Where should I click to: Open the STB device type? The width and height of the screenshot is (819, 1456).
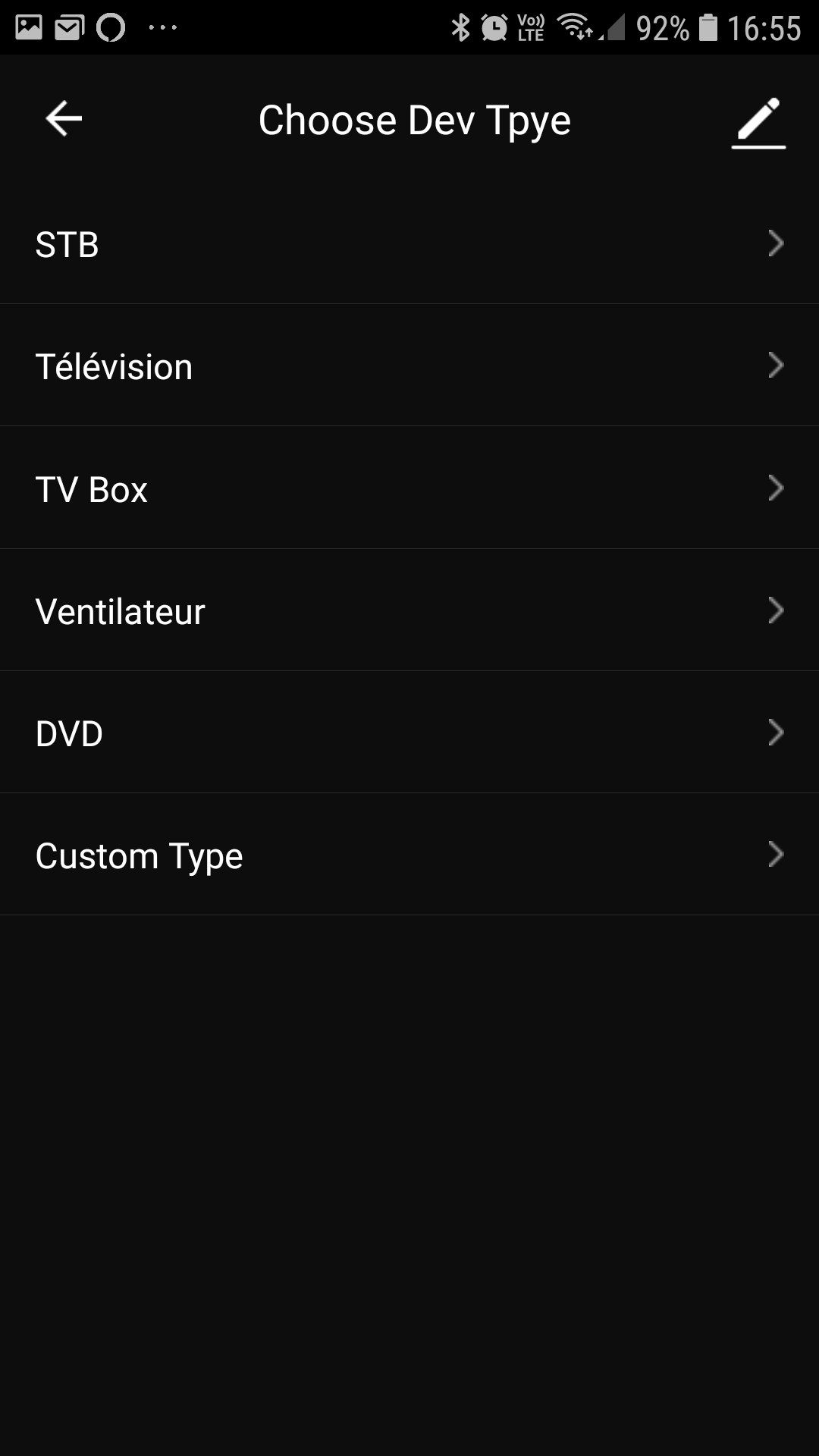click(409, 244)
